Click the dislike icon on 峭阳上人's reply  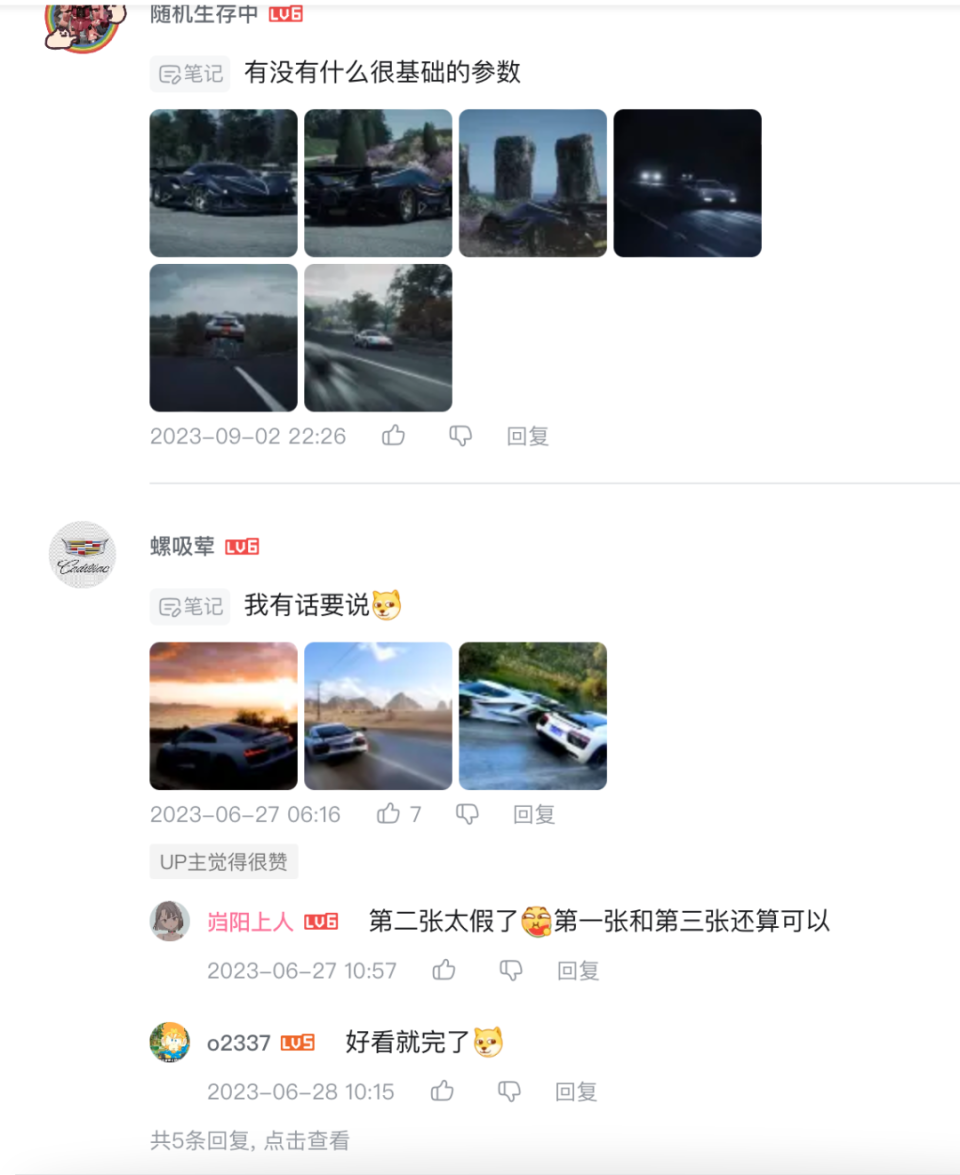(510, 969)
